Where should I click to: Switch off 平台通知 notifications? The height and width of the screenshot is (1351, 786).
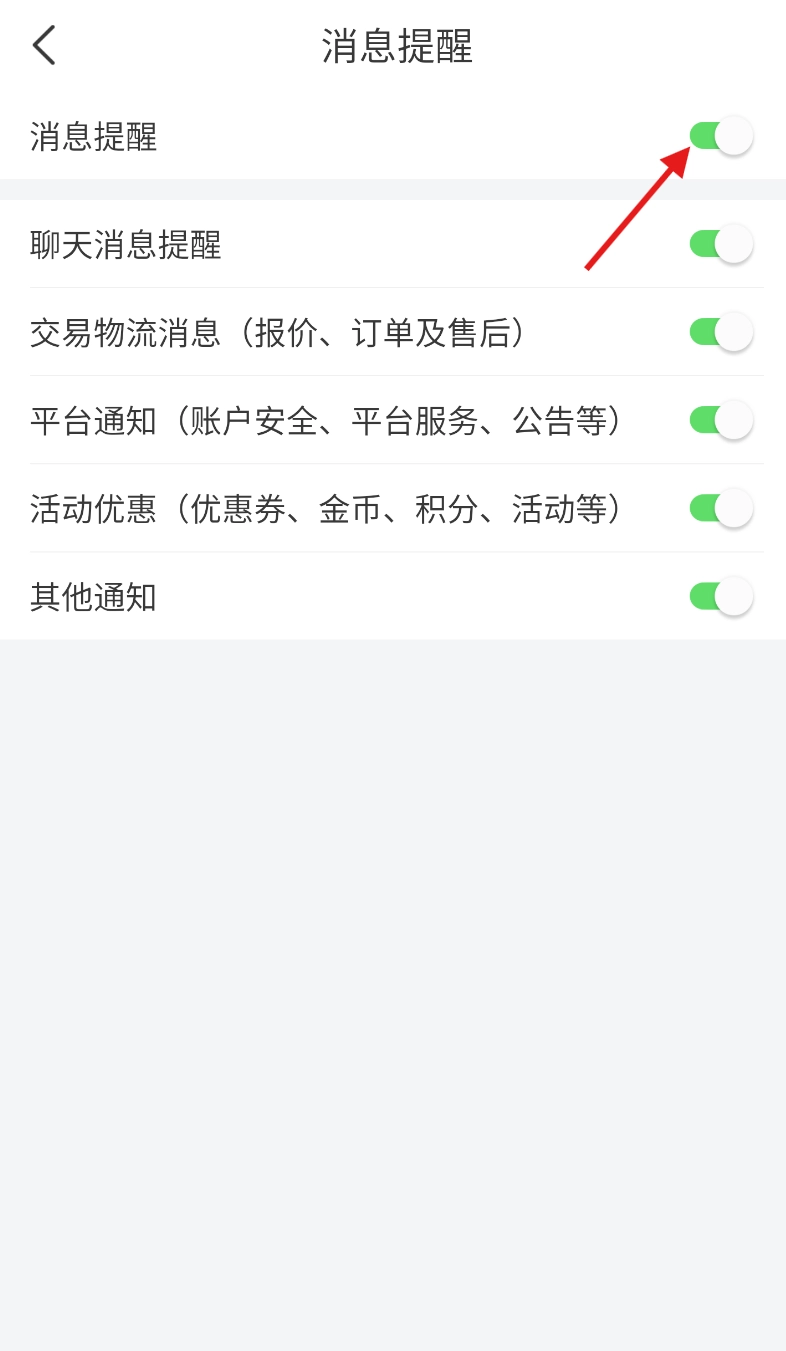pos(720,420)
